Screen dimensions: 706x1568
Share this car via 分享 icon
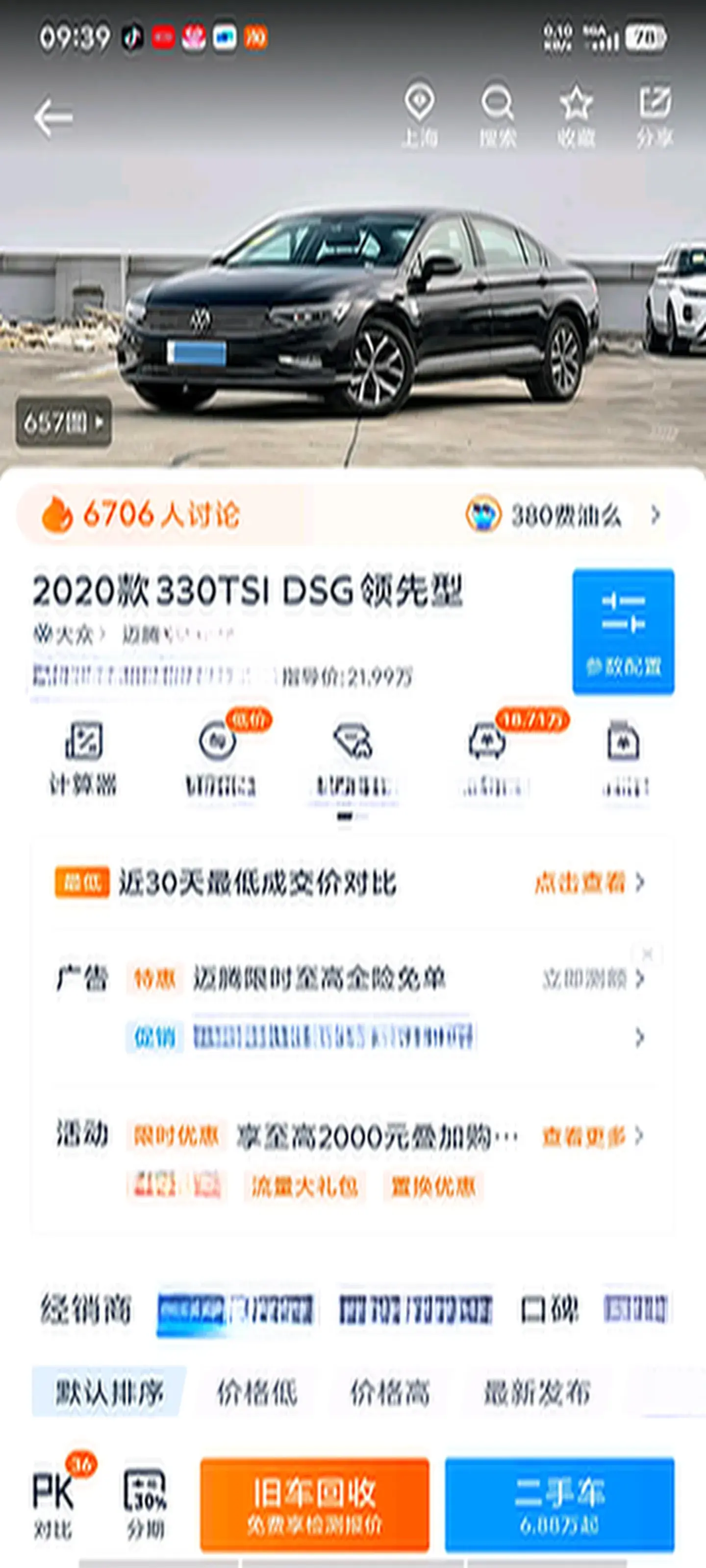pos(655,114)
